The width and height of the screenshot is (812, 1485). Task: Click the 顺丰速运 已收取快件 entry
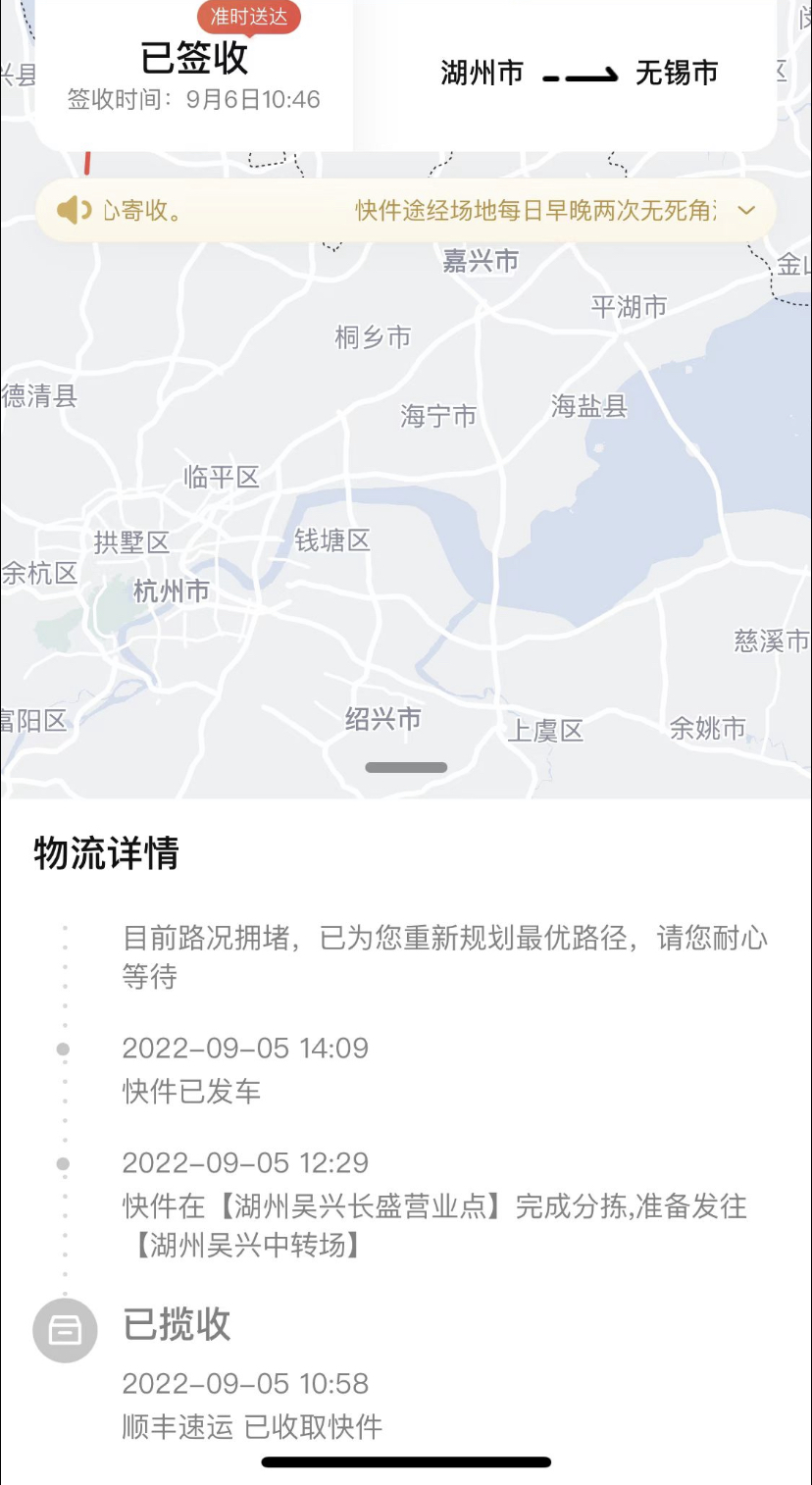click(252, 1428)
